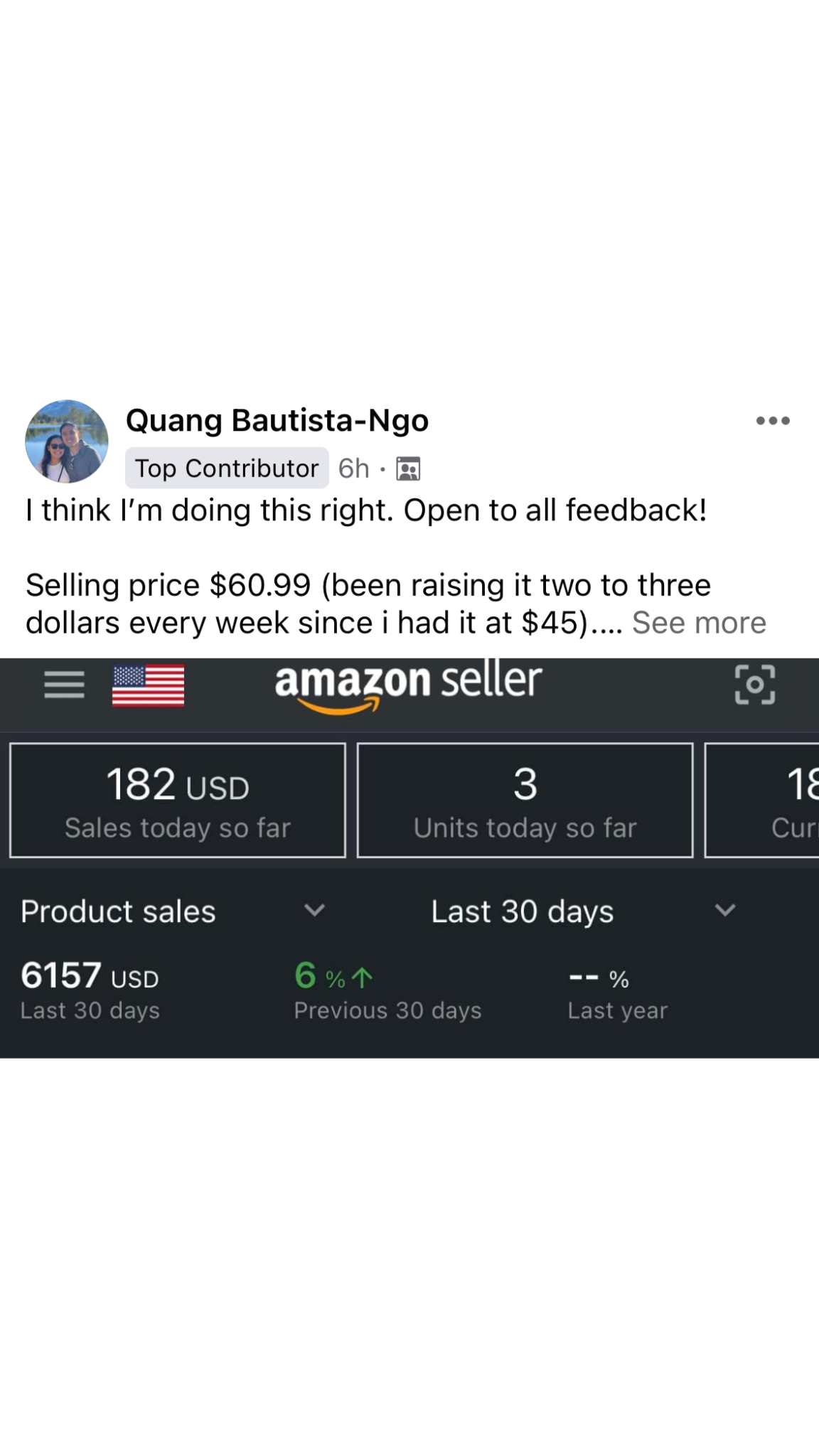Open the attached Amazon seller screenshot
This screenshot has height=1456, width=819.
pos(409,857)
